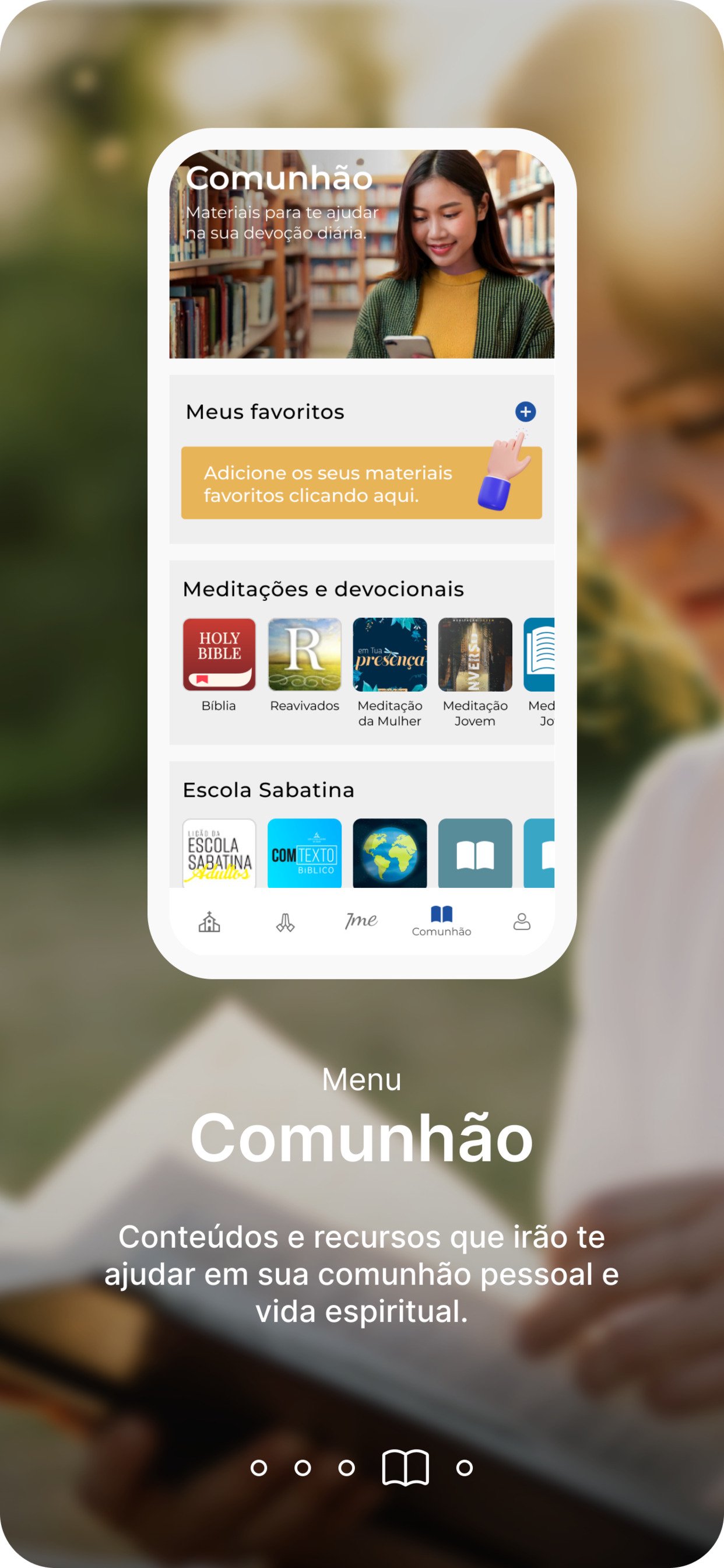The height and width of the screenshot is (1568, 724).
Task: Select the Reavivados devotional icon
Action: point(304,654)
